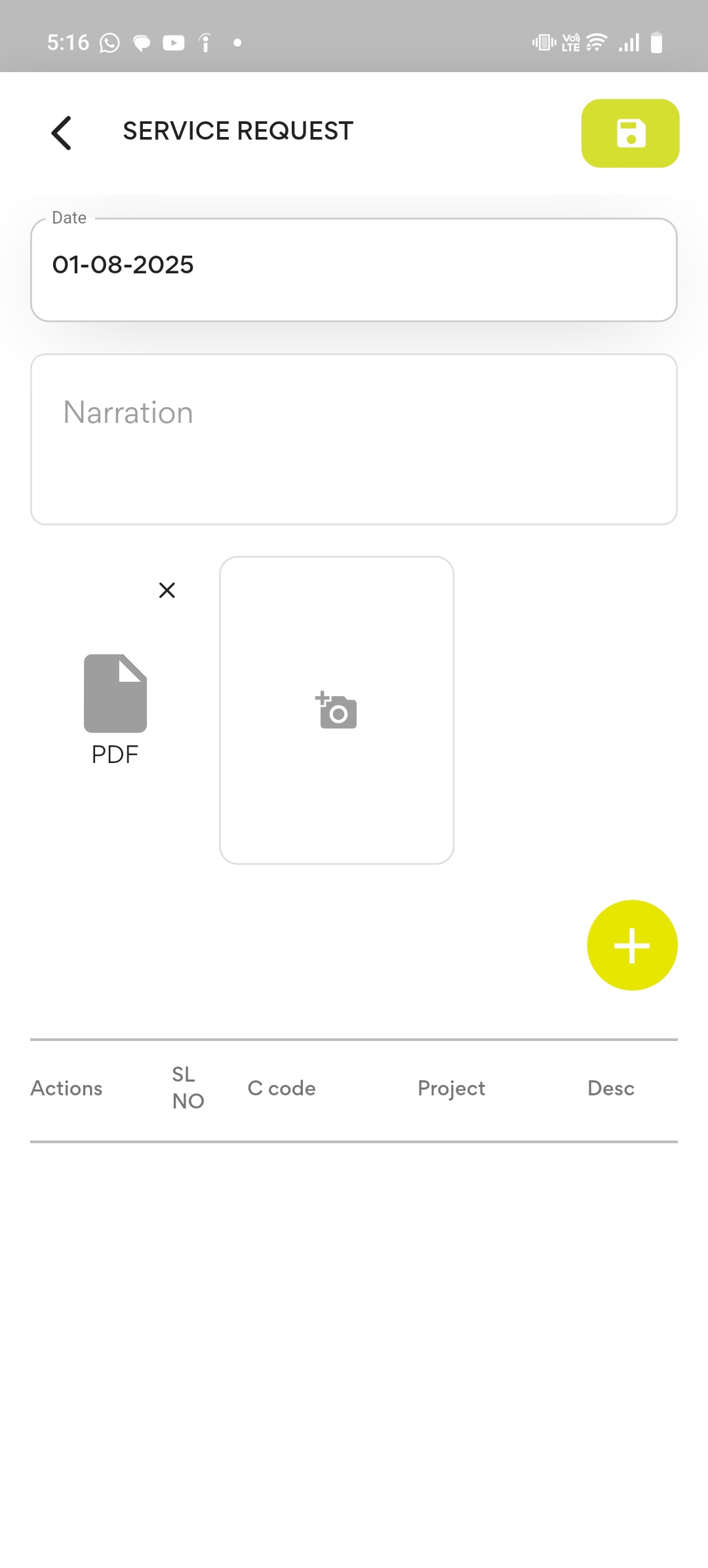708x1568 pixels.
Task: Open the Date field picker
Action: [353, 269]
